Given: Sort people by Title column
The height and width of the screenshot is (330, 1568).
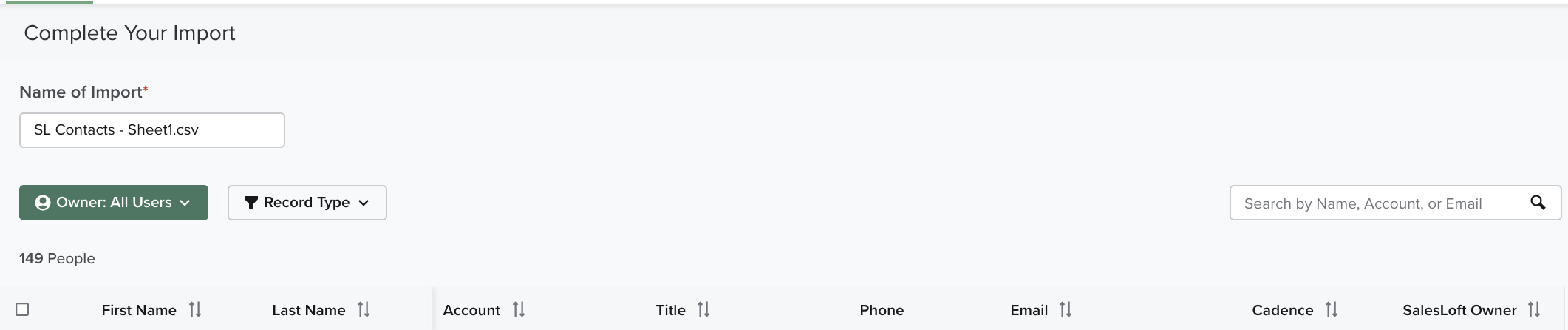Looking at the screenshot, I should click(703, 309).
